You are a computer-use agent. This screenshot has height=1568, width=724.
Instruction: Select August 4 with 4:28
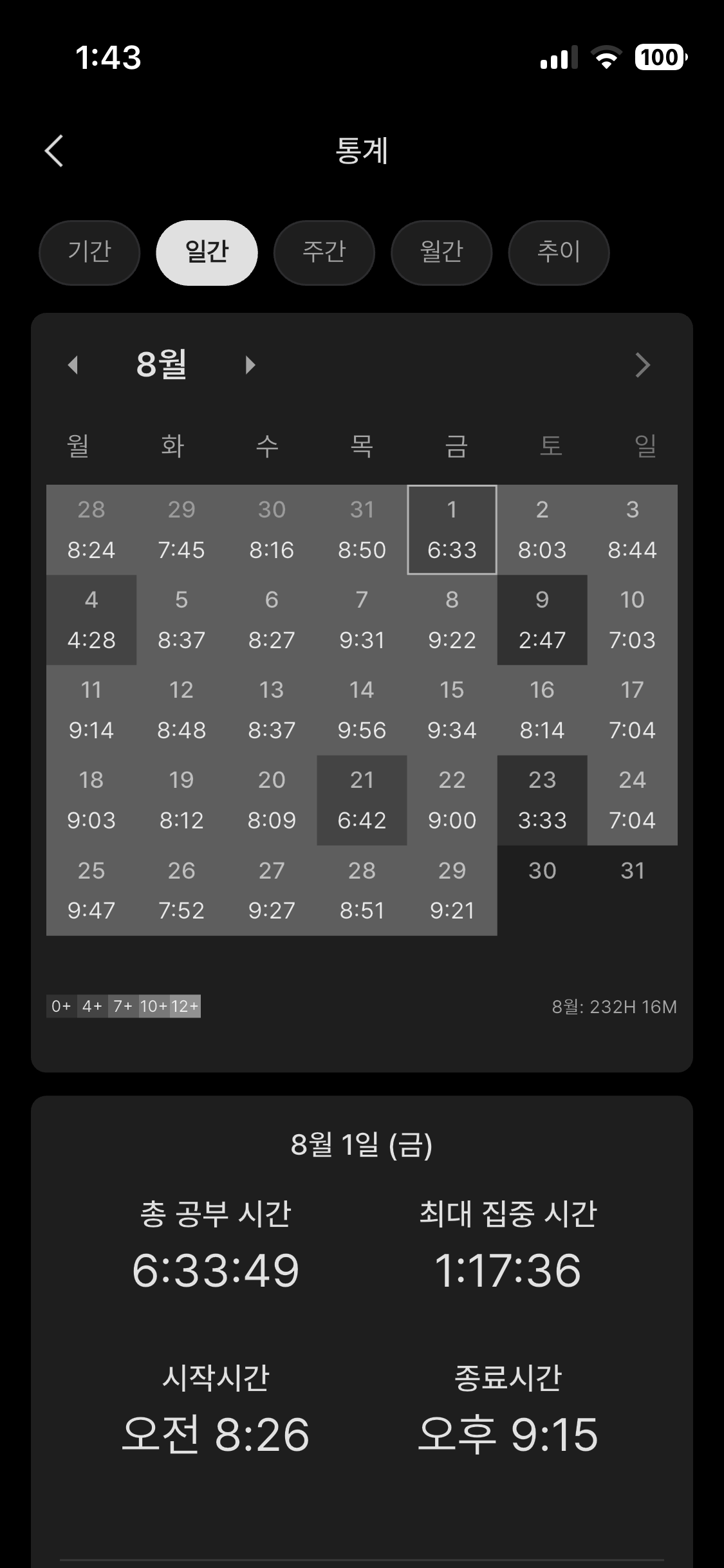coord(91,620)
